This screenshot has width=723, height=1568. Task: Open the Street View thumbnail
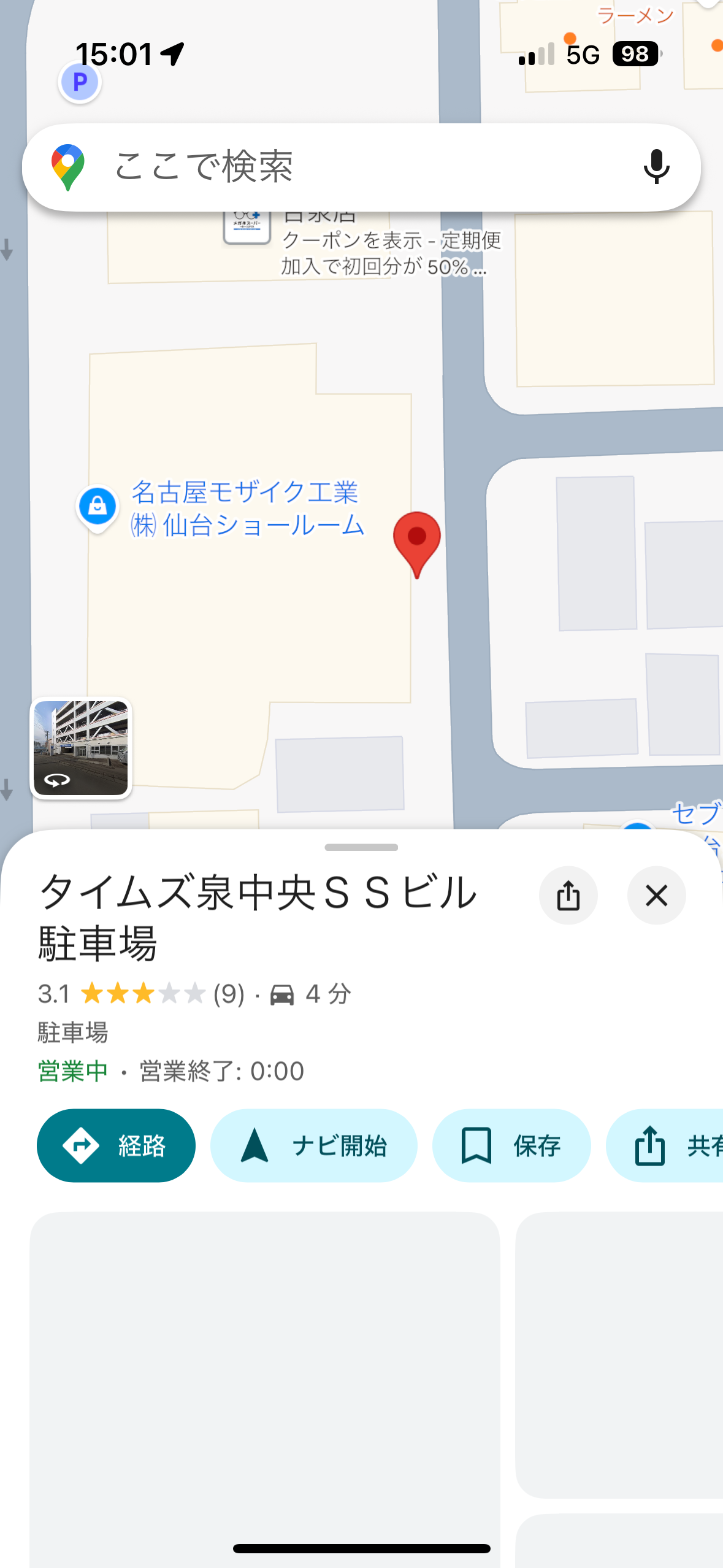[81, 748]
